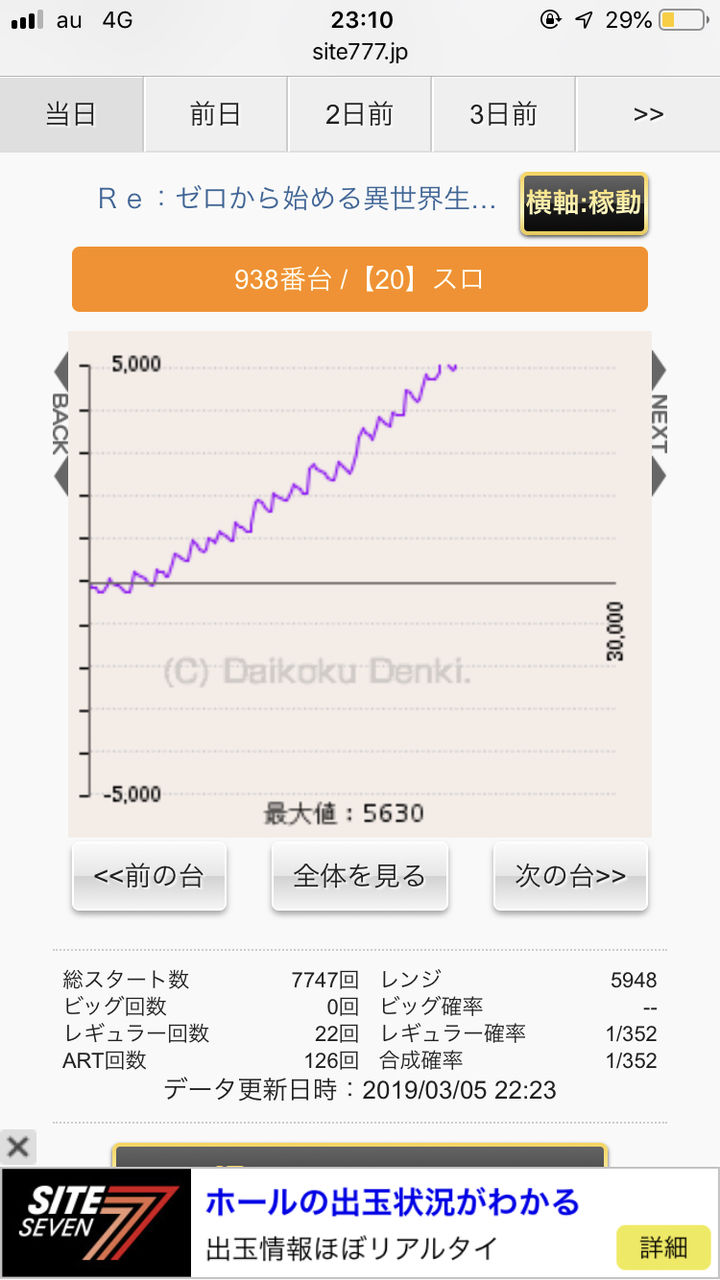Switch to the 当日 tab
720x1280 pixels.
pos(69,114)
